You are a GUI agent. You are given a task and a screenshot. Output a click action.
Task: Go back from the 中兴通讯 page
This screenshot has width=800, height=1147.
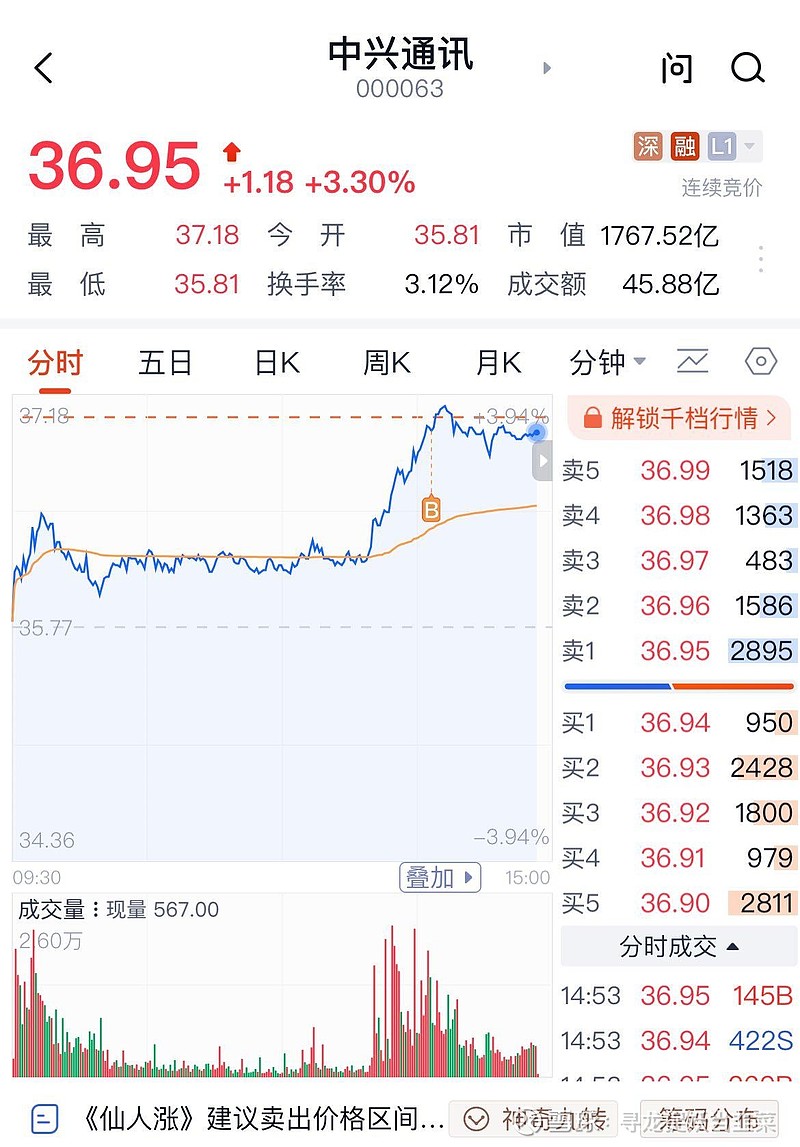[43, 68]
